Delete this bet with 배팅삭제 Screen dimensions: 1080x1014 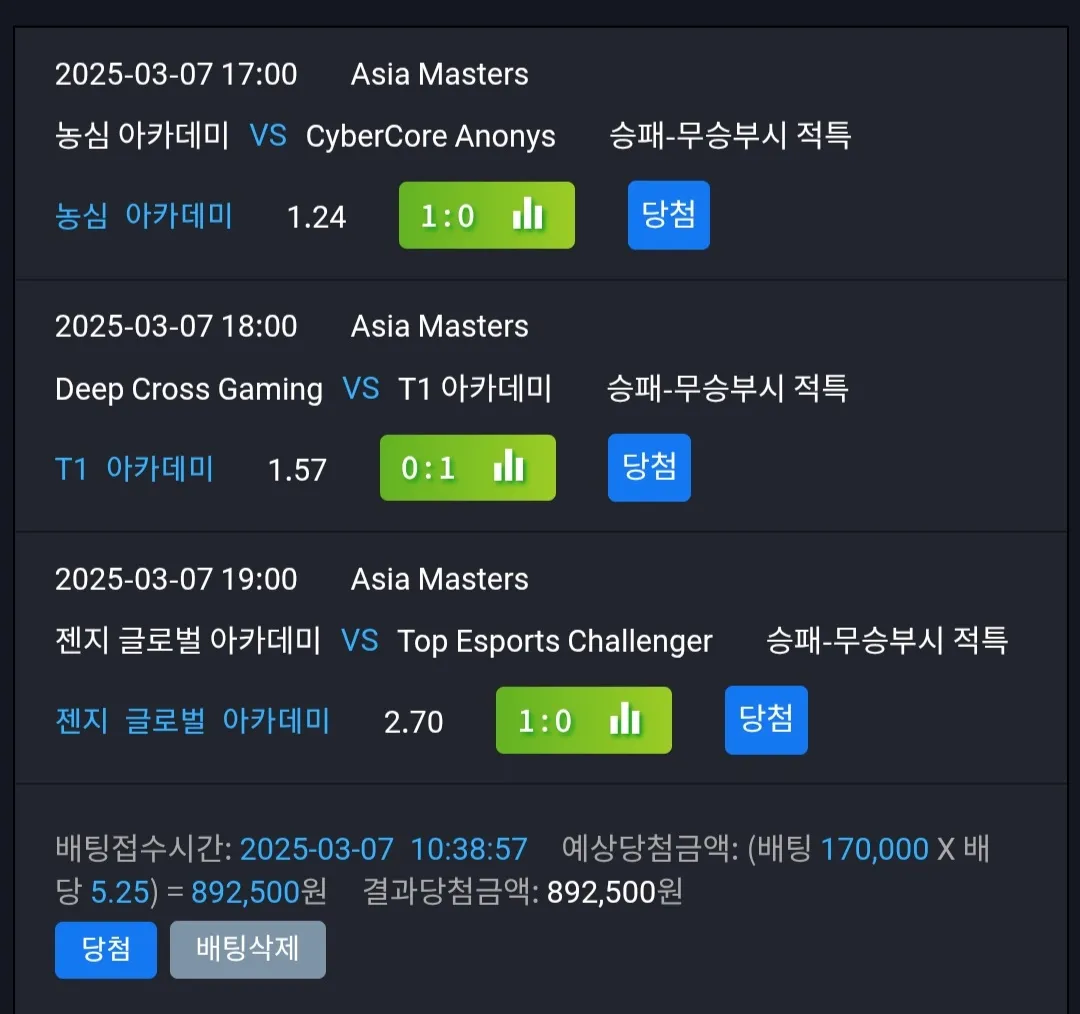coord(248,950)
